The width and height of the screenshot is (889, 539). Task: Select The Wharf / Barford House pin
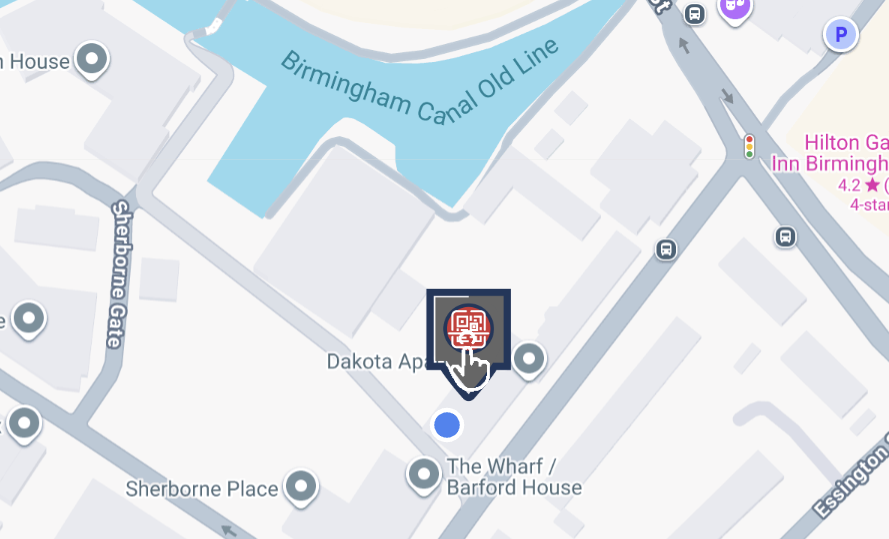425,472
